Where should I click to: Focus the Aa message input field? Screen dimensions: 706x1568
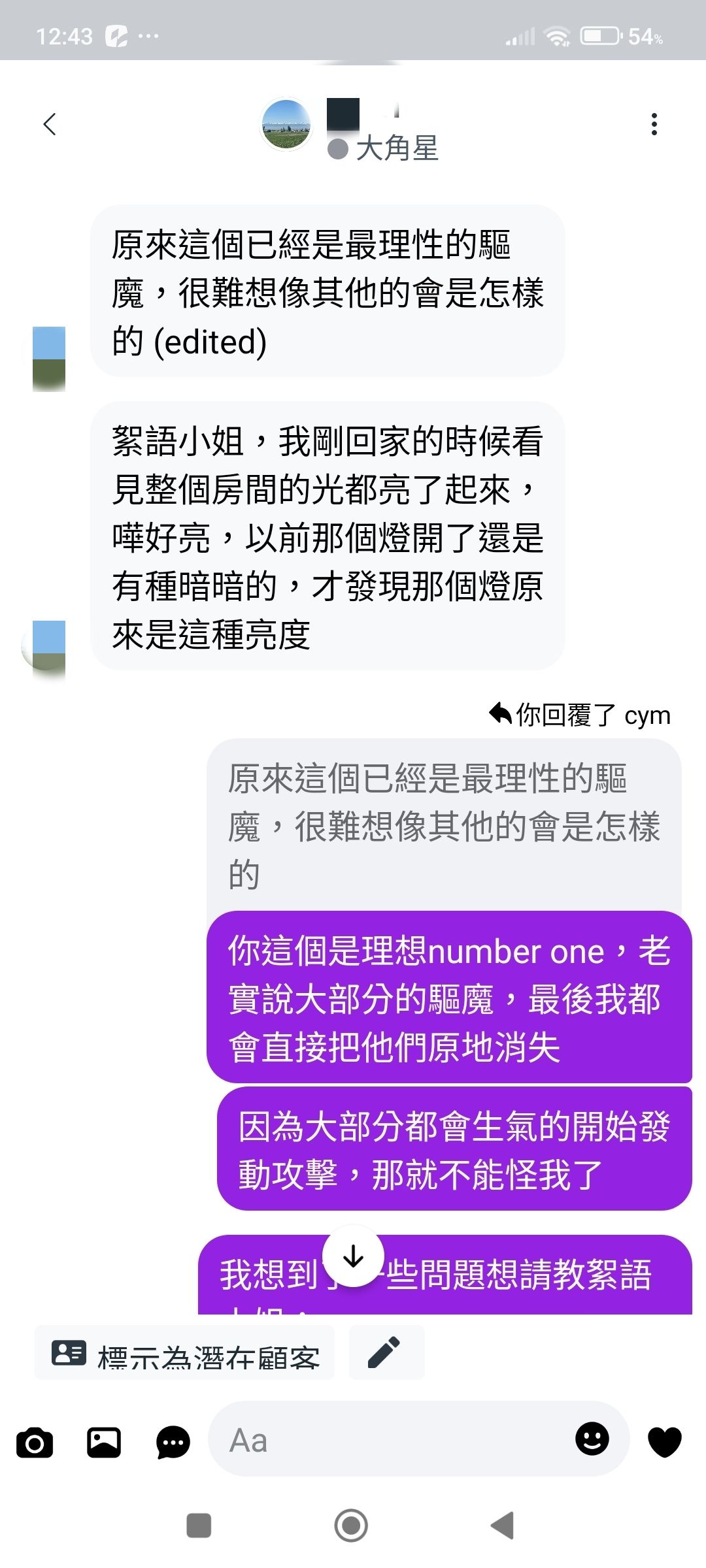(x=392, y=1441)
